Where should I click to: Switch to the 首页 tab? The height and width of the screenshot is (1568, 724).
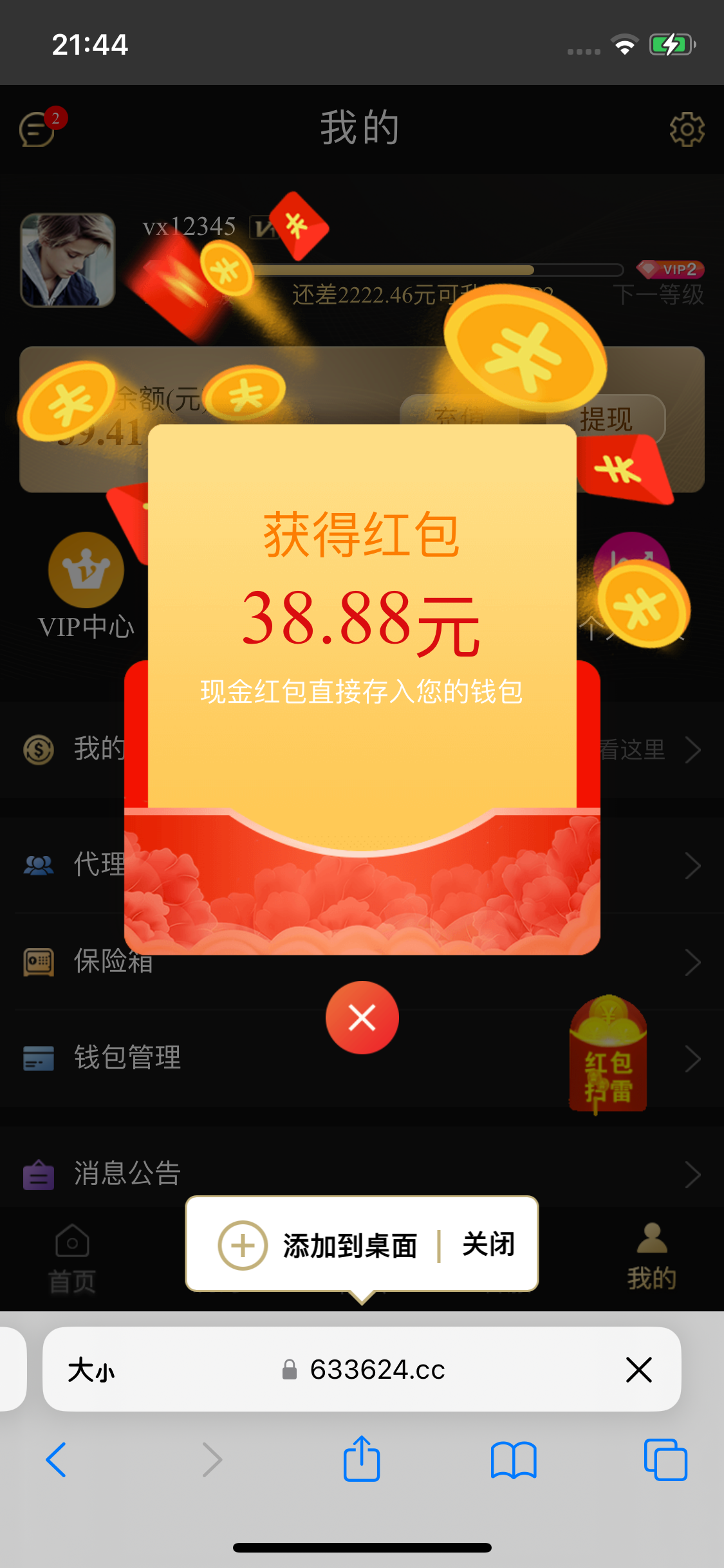point(72,1258)
